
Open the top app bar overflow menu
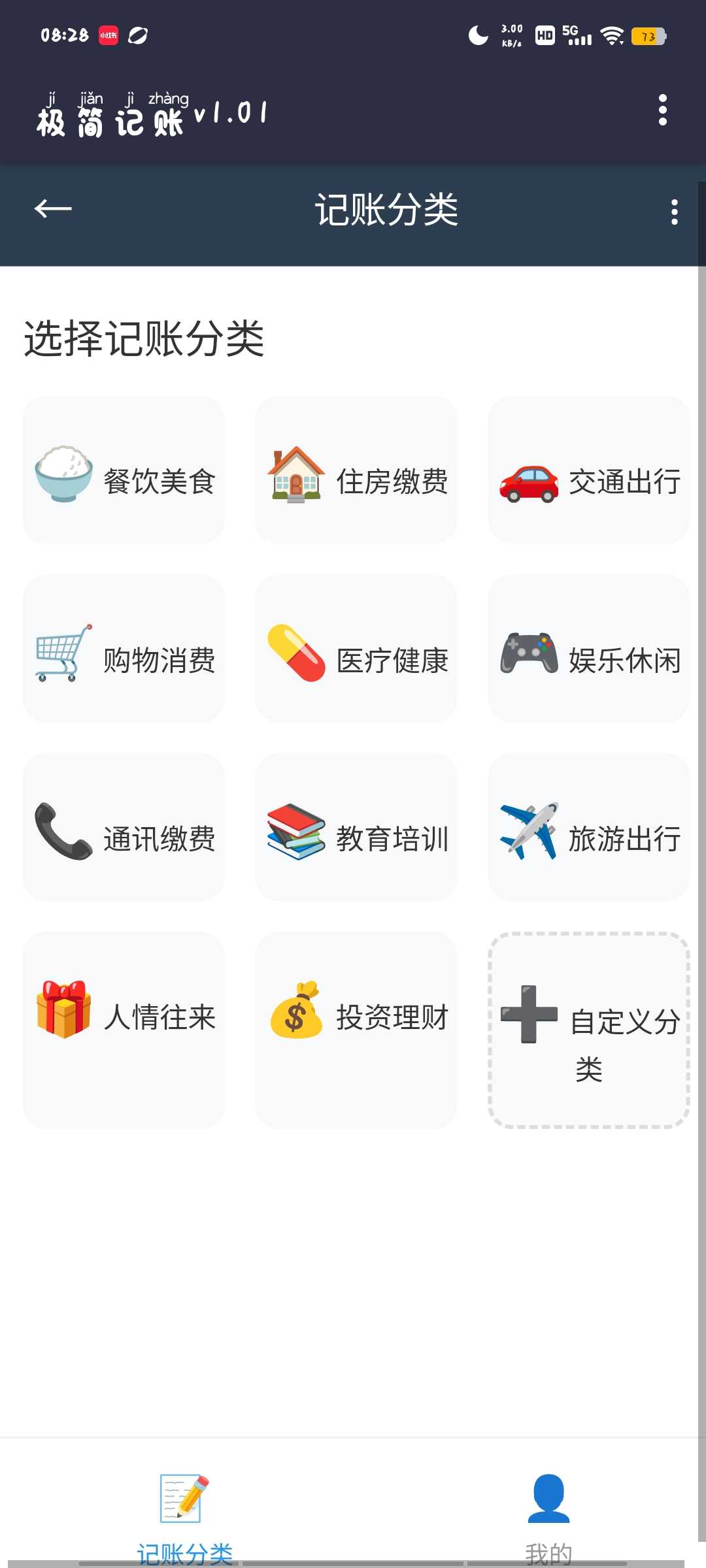662,110
